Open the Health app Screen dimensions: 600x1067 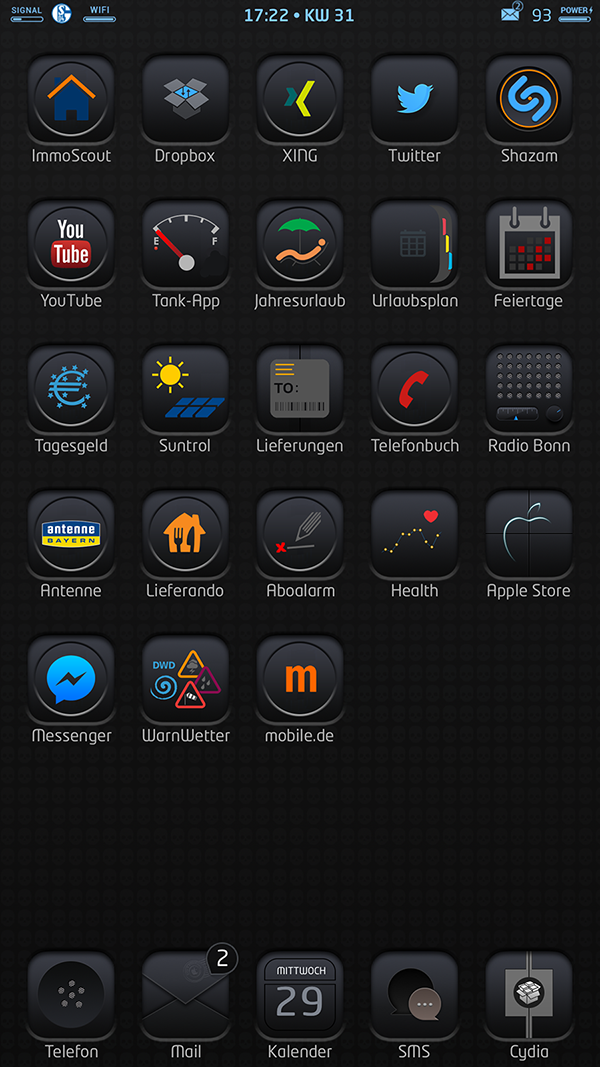click(x=414, y=533)
